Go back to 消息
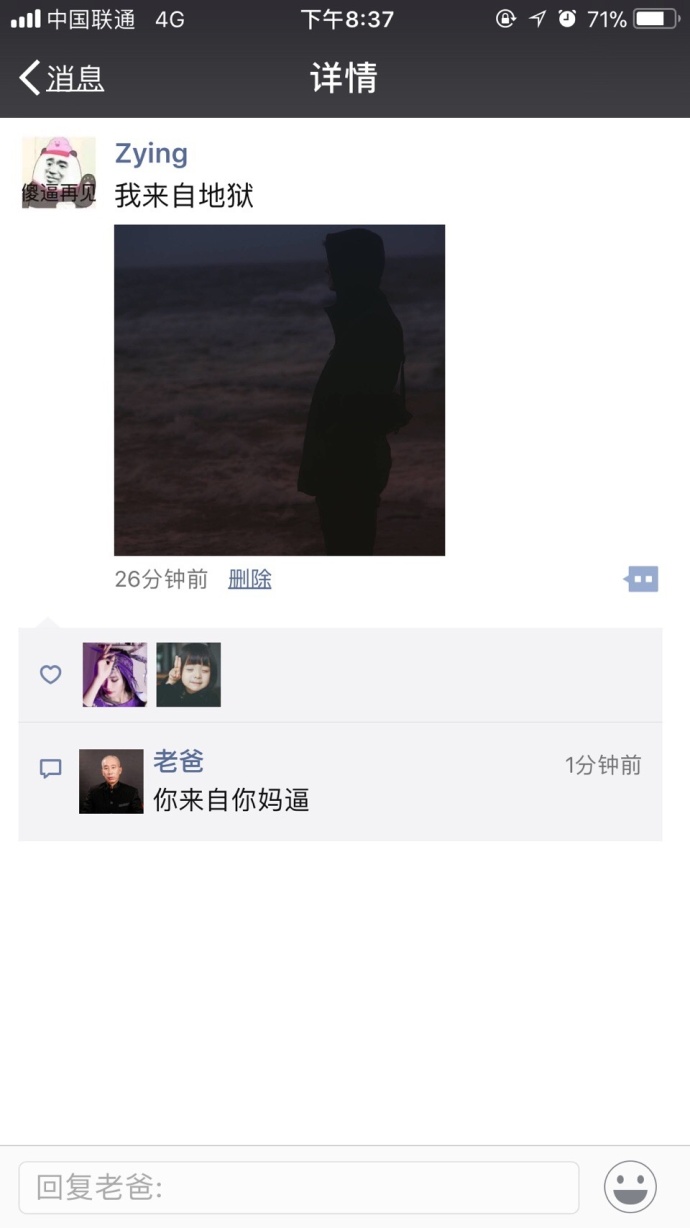Image resolution: width=690 pixels, height=1228 pixels. click(x=62, y=78)
